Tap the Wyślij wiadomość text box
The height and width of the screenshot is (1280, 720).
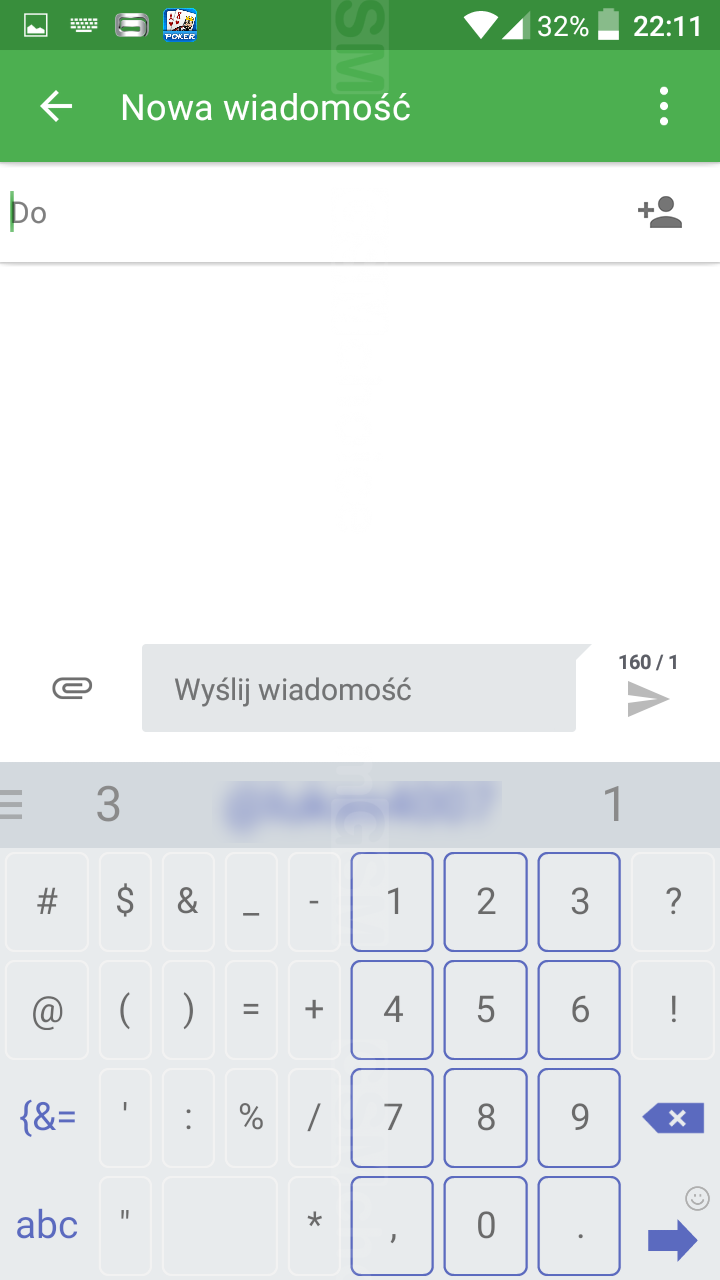tap(359, 688)
